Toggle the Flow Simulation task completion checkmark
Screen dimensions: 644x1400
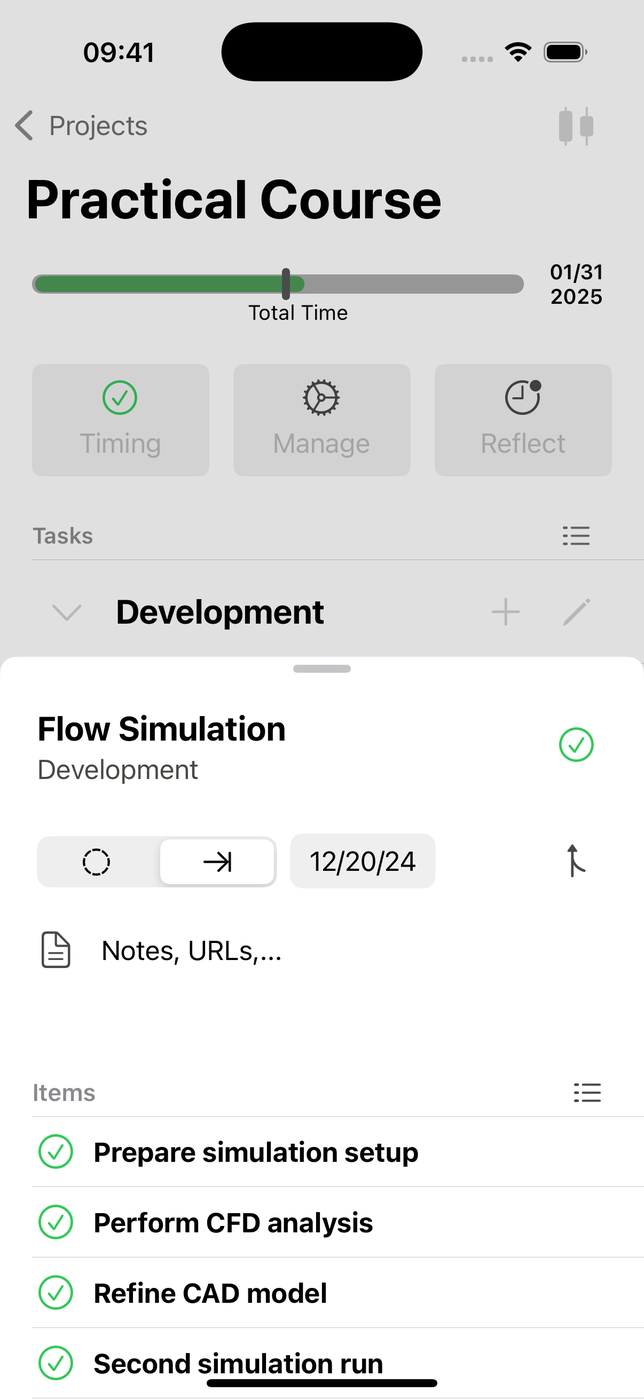[x=576, y=745]
